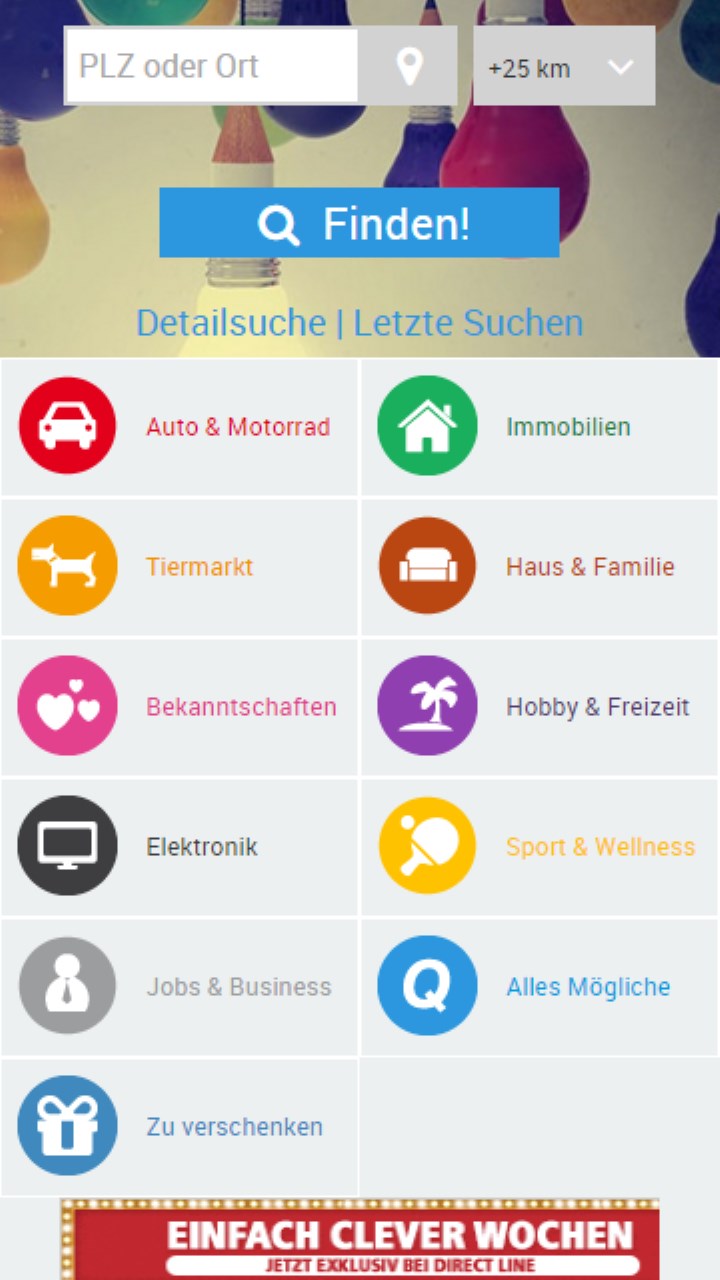Open the Bekanntschaften category
This screenshot has height=1280, width=720.
tap(180, 707)
